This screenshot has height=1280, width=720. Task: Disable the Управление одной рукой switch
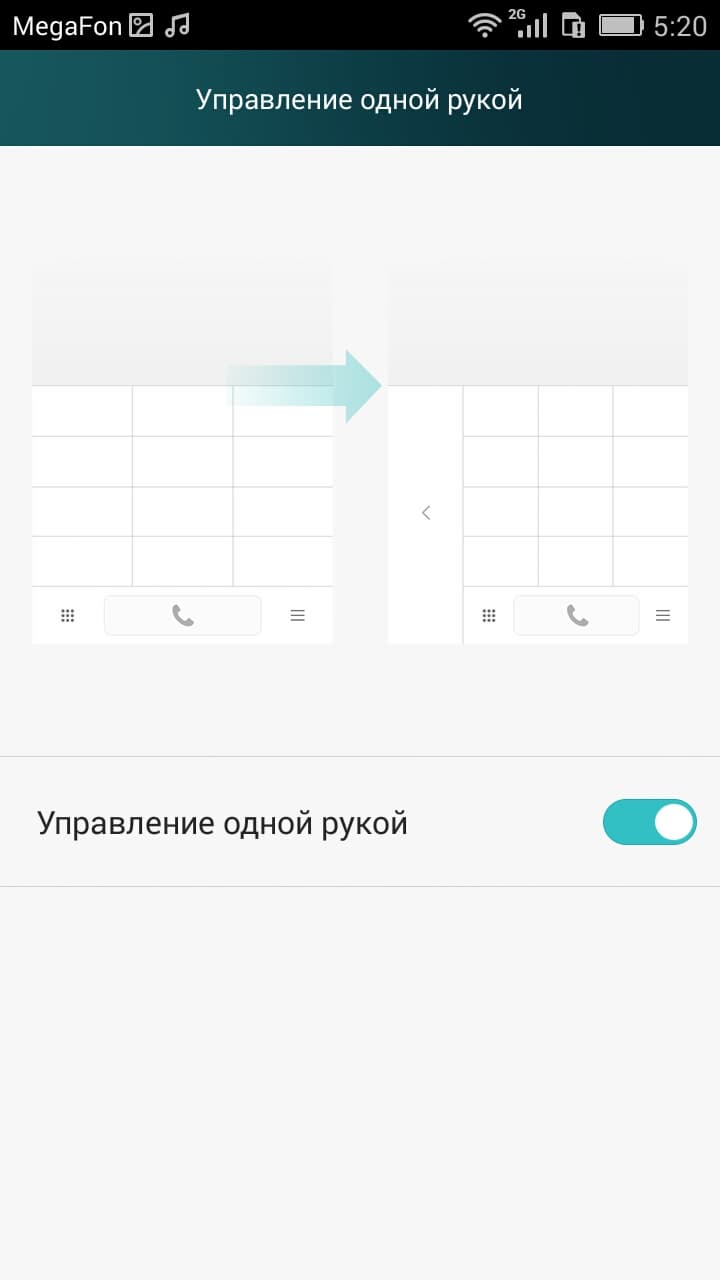point(649,822)
